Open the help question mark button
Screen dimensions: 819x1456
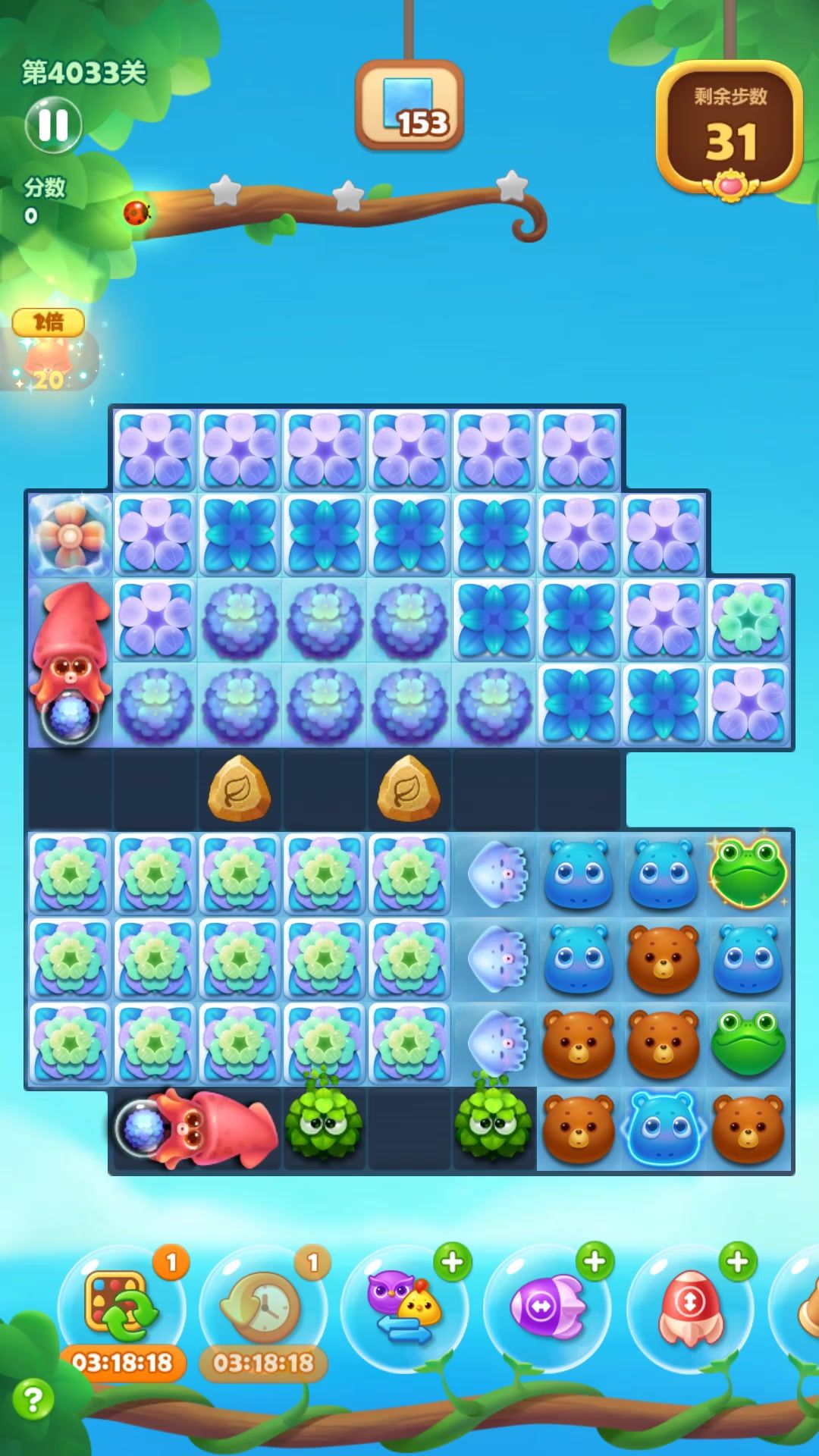coord(33,1399)
